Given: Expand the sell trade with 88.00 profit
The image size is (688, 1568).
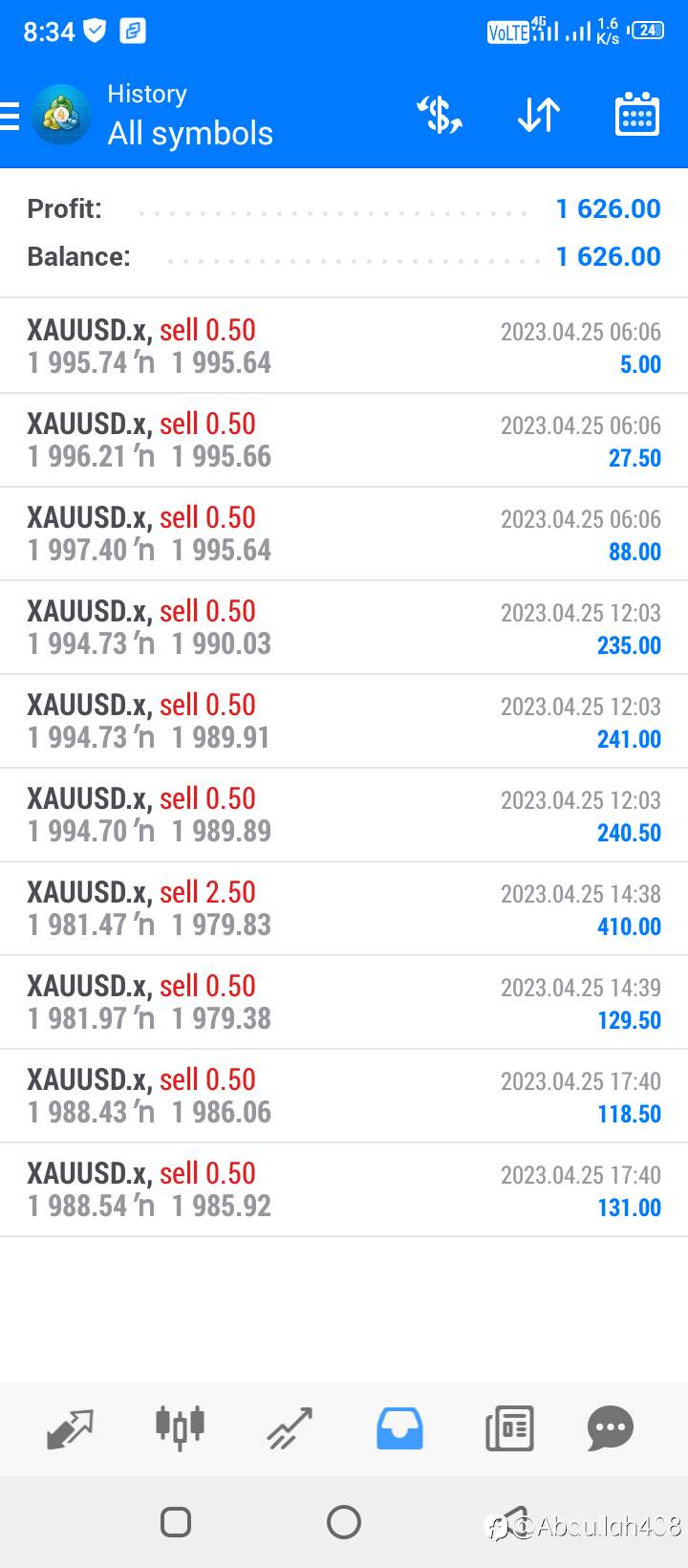Looking at the screenshot, I should 344,534.
